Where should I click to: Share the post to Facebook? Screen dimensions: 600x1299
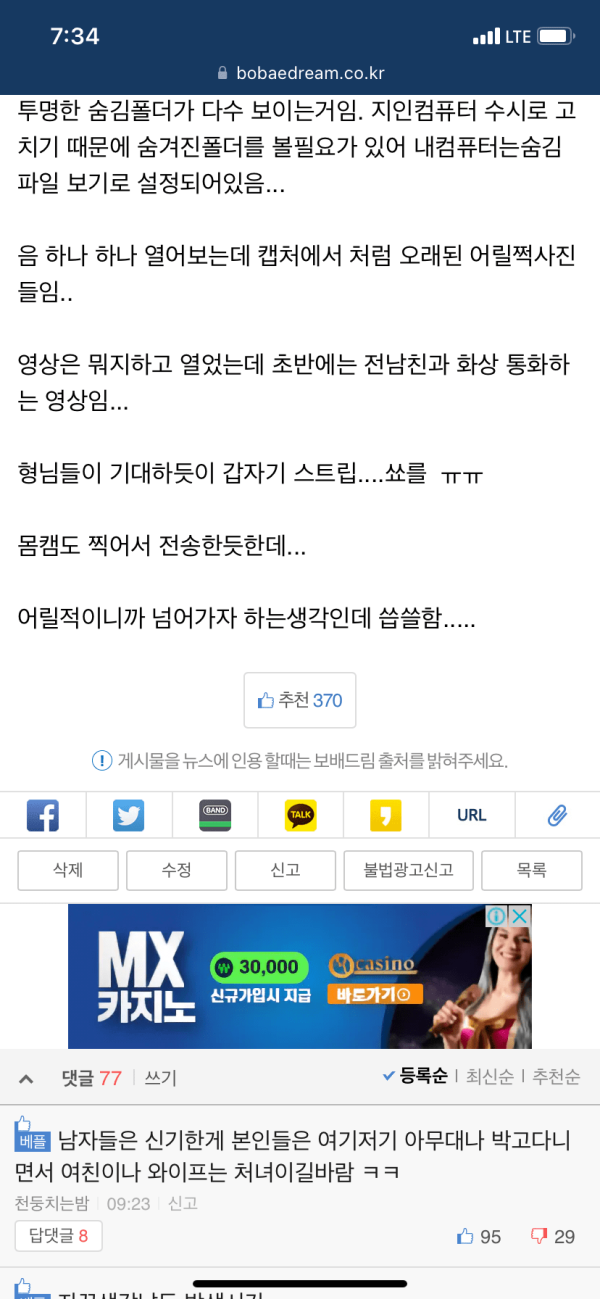click(x=43, y=815)
